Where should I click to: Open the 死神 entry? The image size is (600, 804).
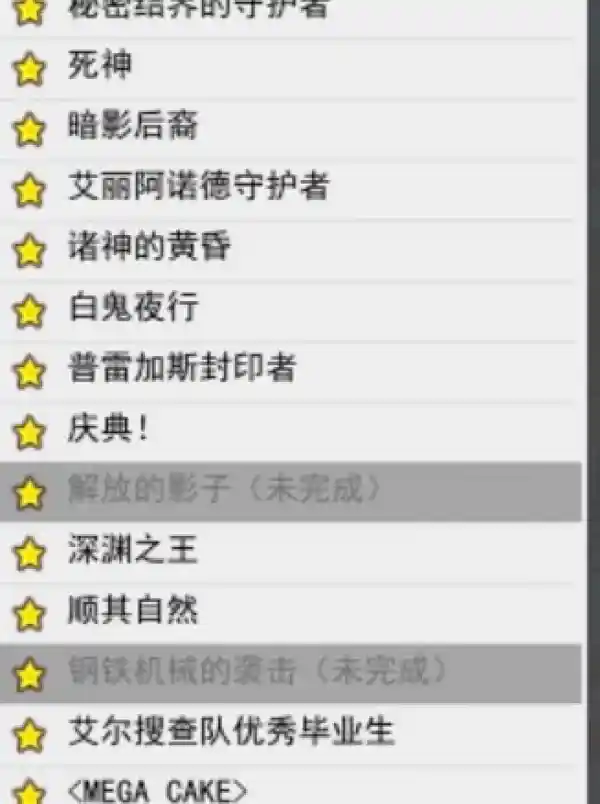(x=100, y=67)
